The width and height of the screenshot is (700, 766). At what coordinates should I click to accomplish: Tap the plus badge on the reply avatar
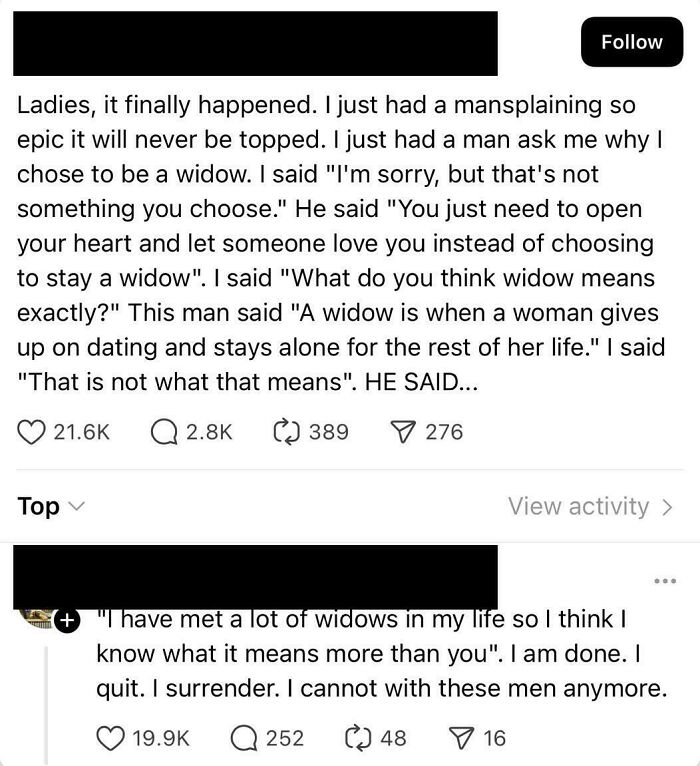tap(66, 620)
